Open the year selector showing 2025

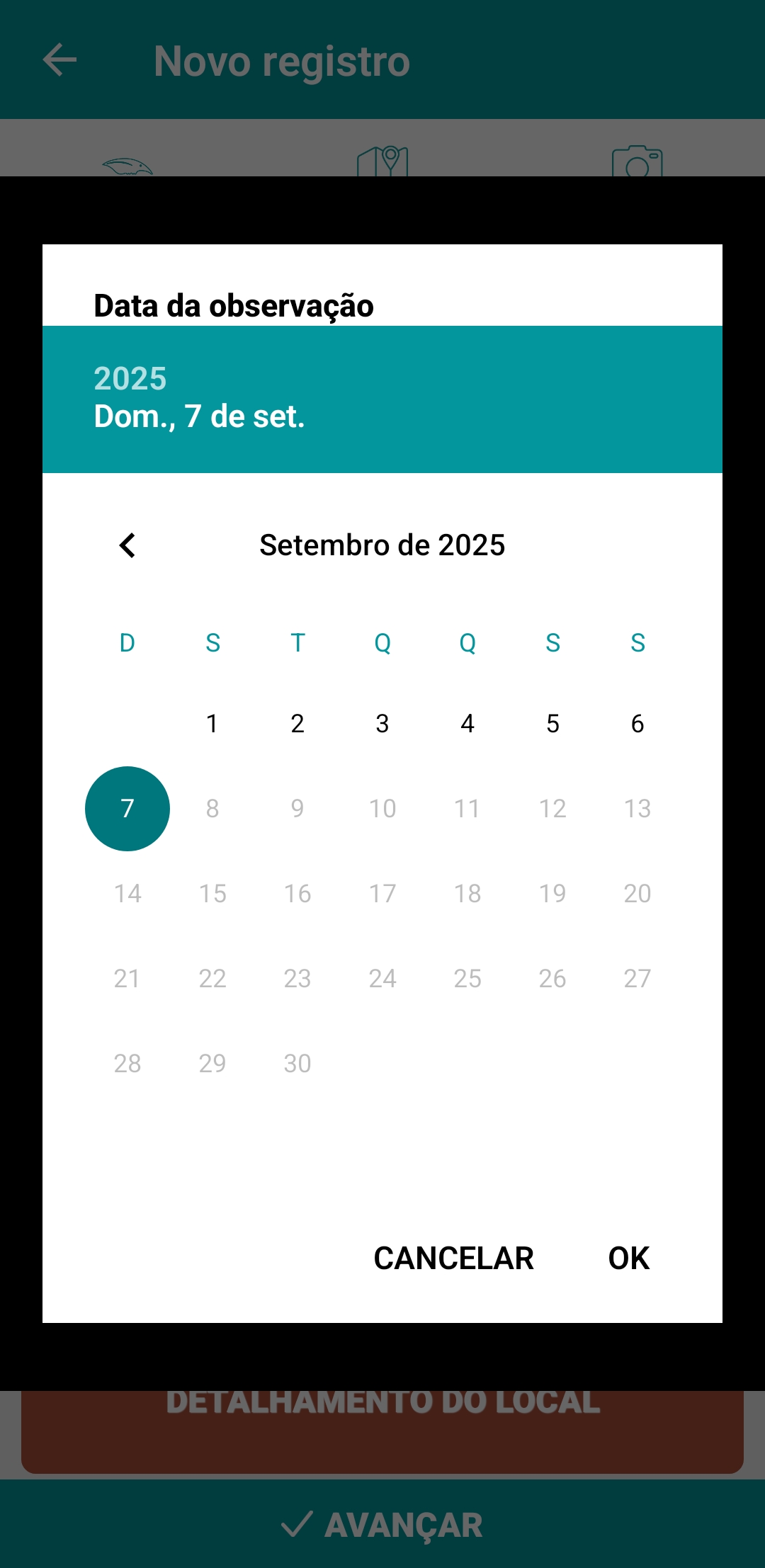click(x=130, y=378)
